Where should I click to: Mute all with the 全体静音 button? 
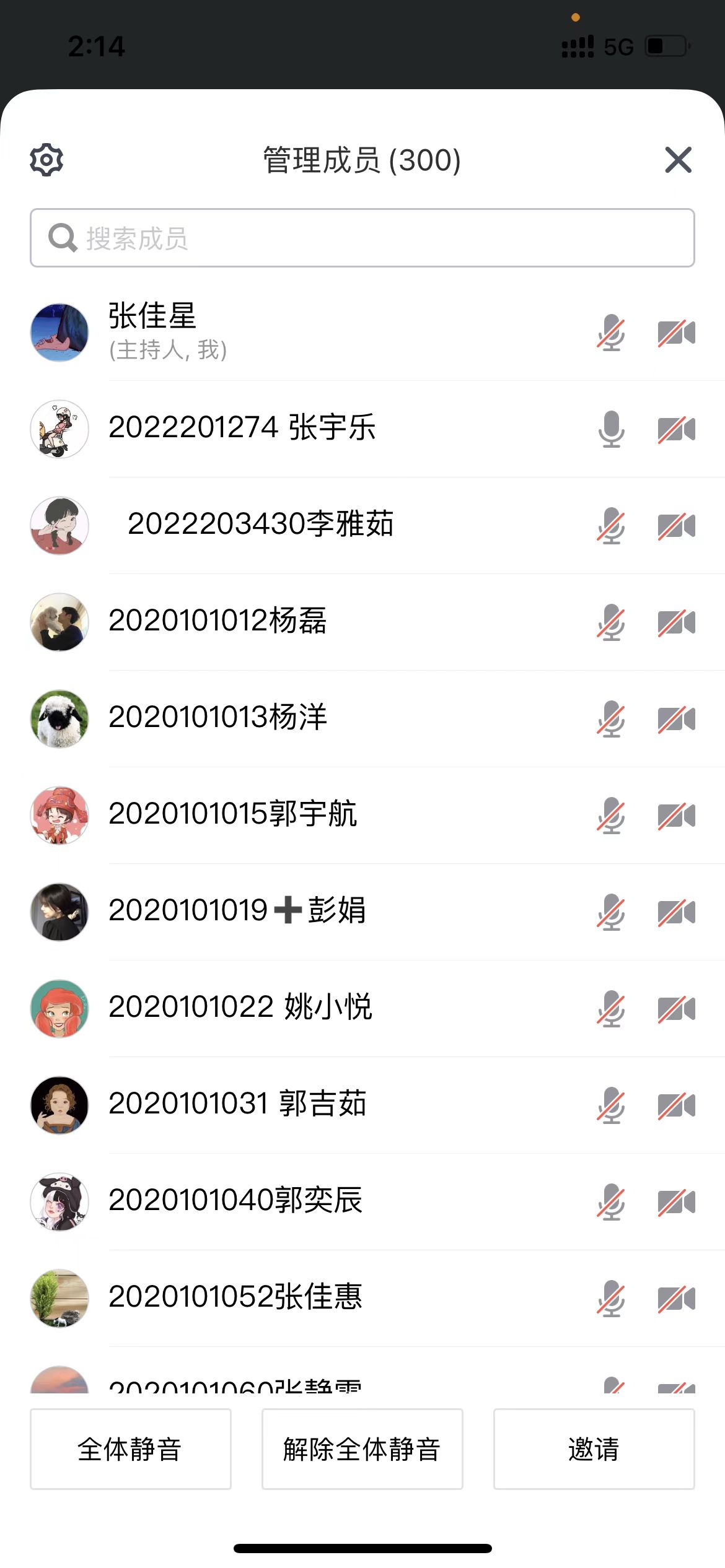coord(130,1449)
